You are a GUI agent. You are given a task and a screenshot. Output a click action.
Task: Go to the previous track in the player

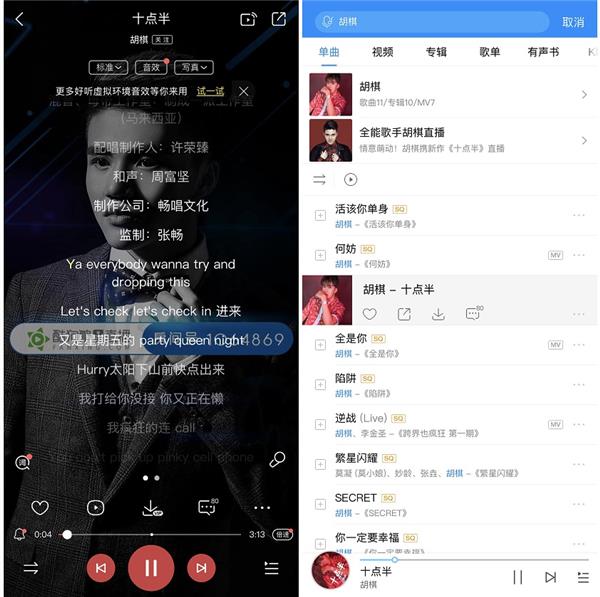[x=100, y=568]
